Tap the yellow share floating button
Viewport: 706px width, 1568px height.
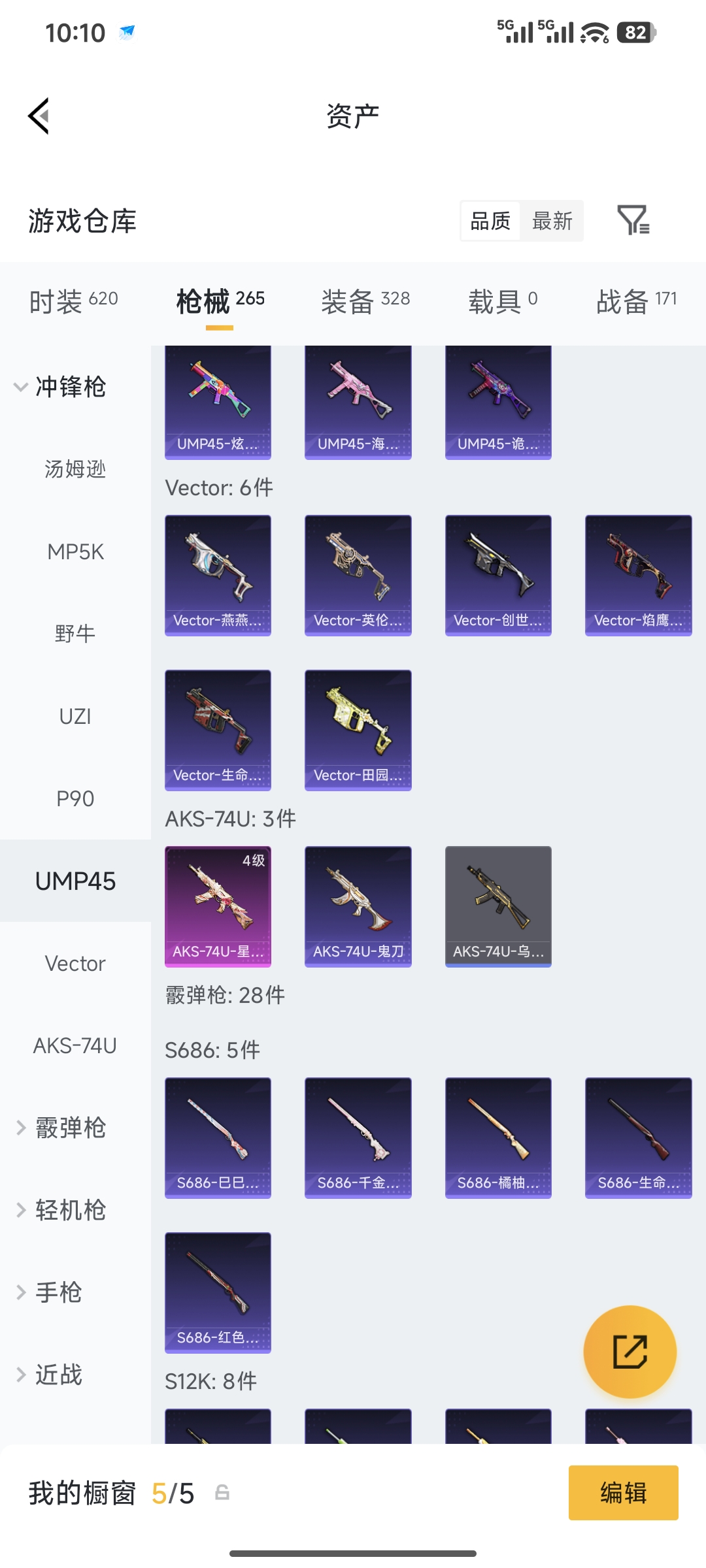(x=630, y=1352)
